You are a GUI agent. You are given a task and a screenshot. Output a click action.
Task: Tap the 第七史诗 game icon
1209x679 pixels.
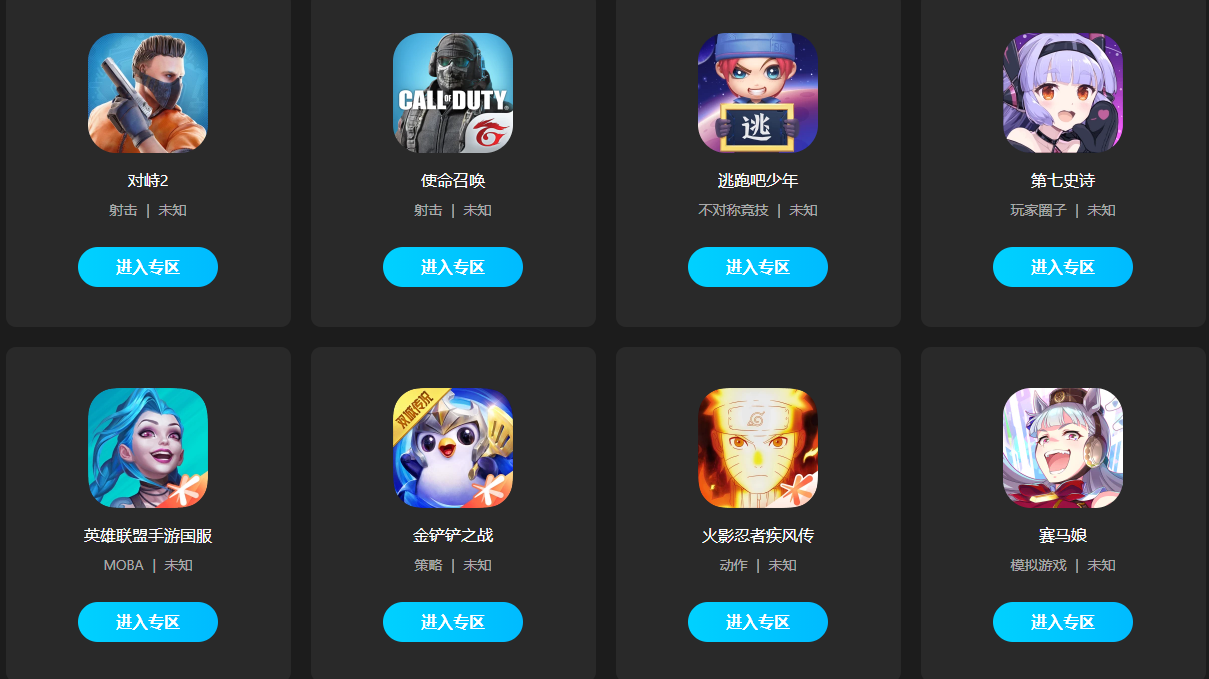[x=1063, y=93]
